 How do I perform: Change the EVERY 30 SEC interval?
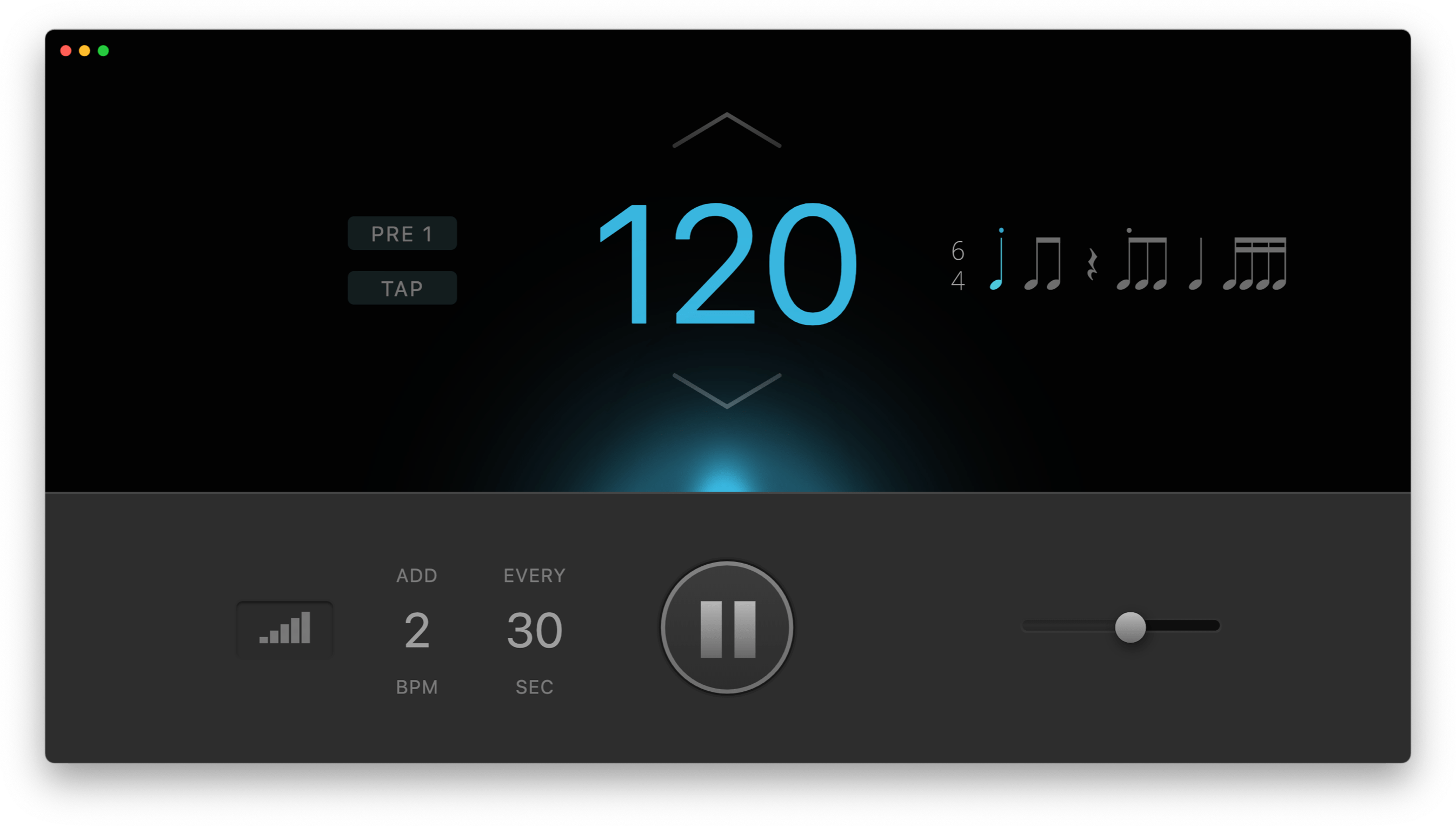(534, 630)
